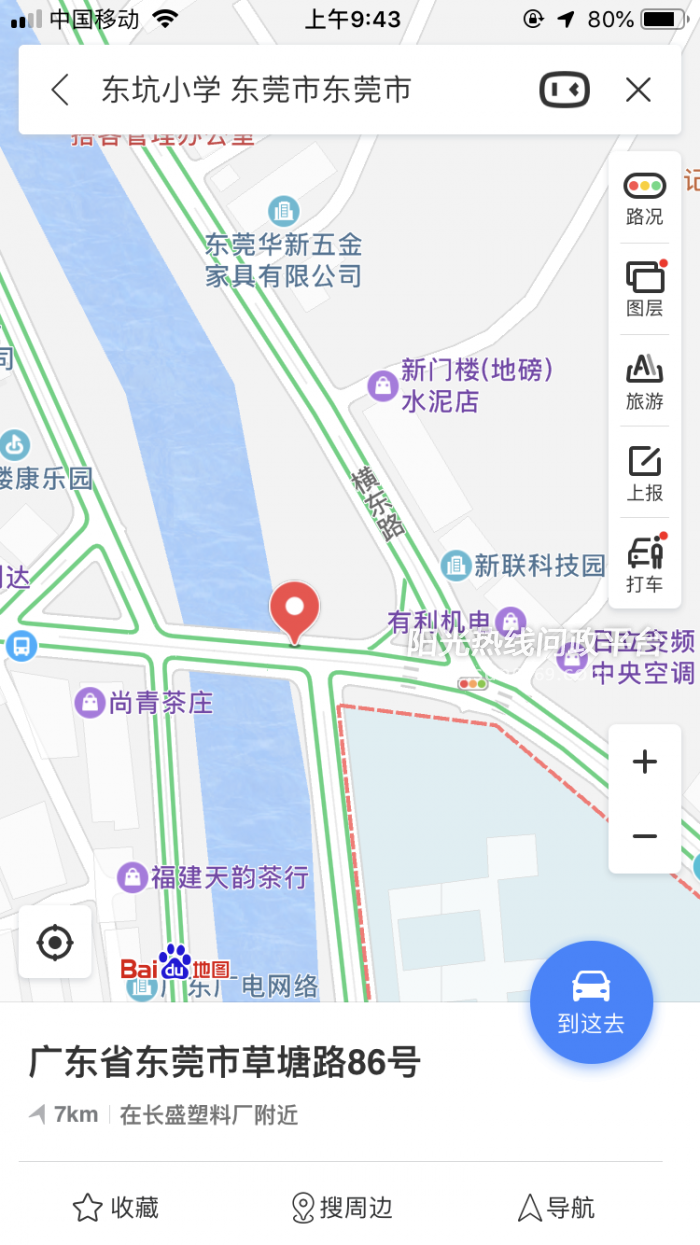Toggle 路况 traffic conditions

644,198
